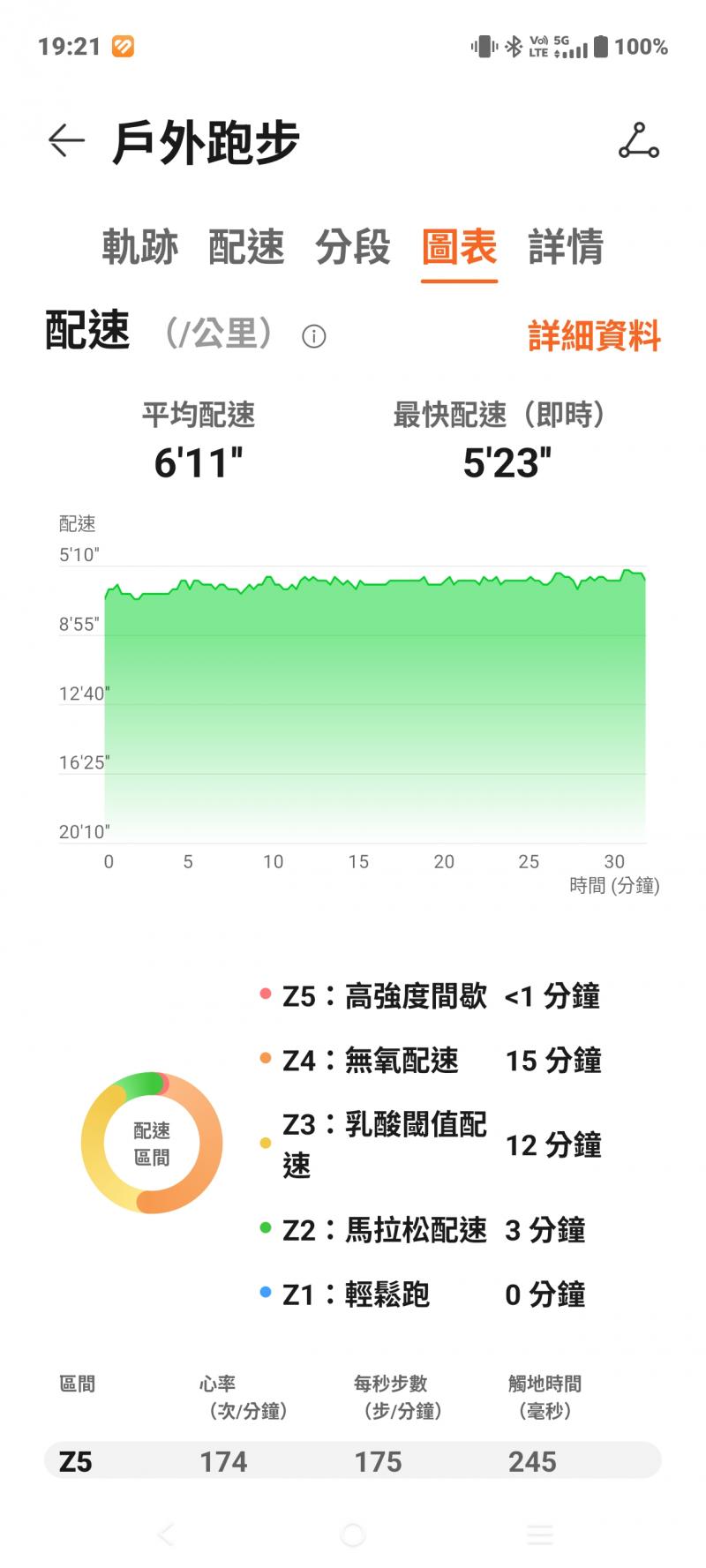Tap the system back button

tap(166, 1534)
